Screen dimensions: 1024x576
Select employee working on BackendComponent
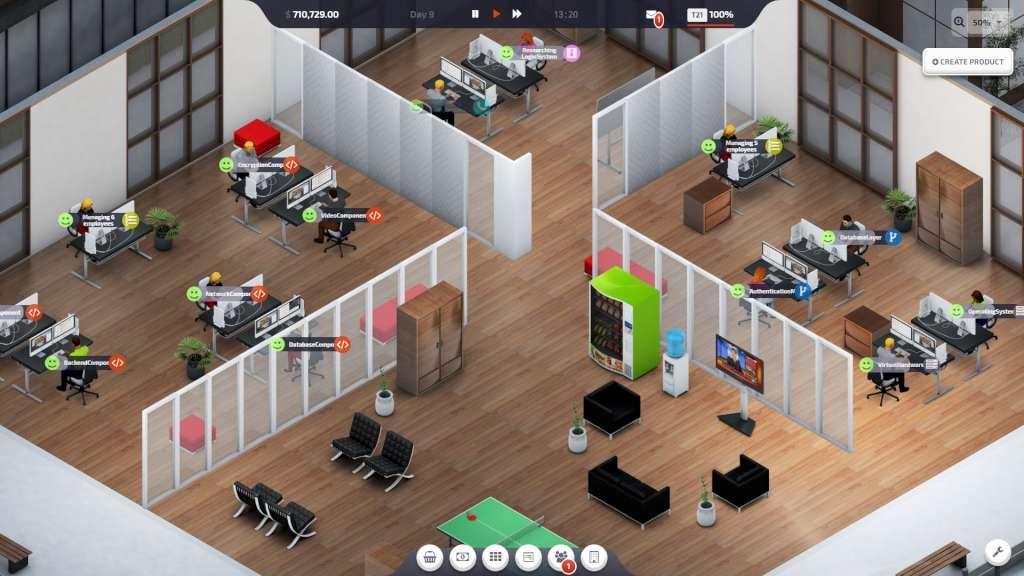[78, 362]
